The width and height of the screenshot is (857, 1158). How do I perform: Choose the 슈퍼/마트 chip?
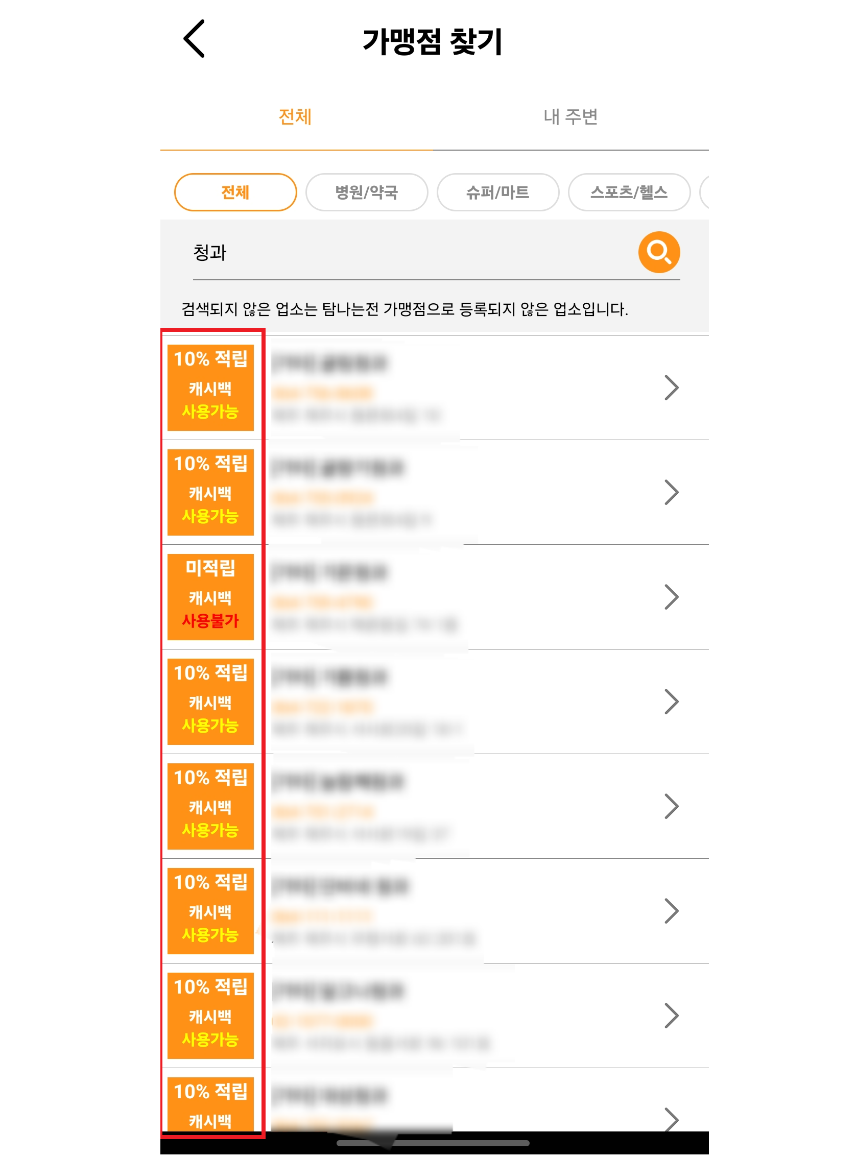tap(497, 192)
